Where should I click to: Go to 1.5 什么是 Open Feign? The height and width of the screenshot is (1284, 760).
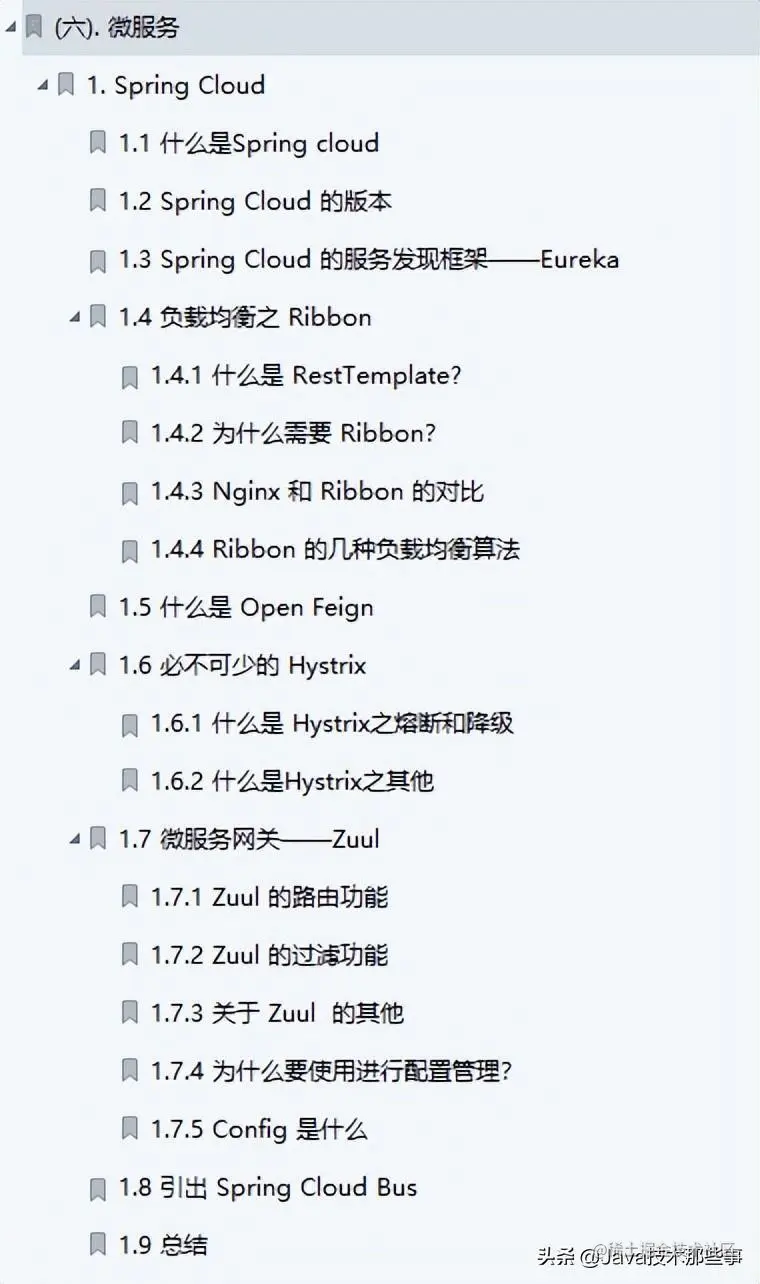pyautogui.click(x=246, y=607)
